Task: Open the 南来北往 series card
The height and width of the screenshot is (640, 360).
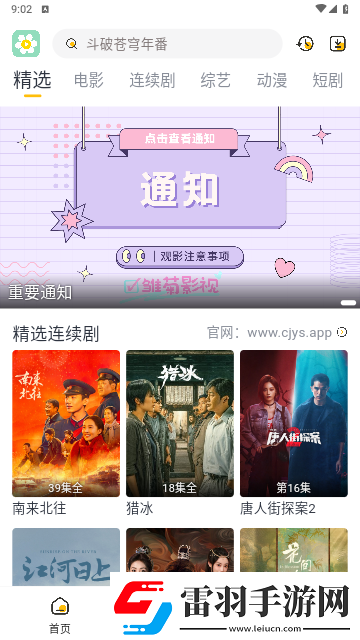Action: (x=66, y=433)
